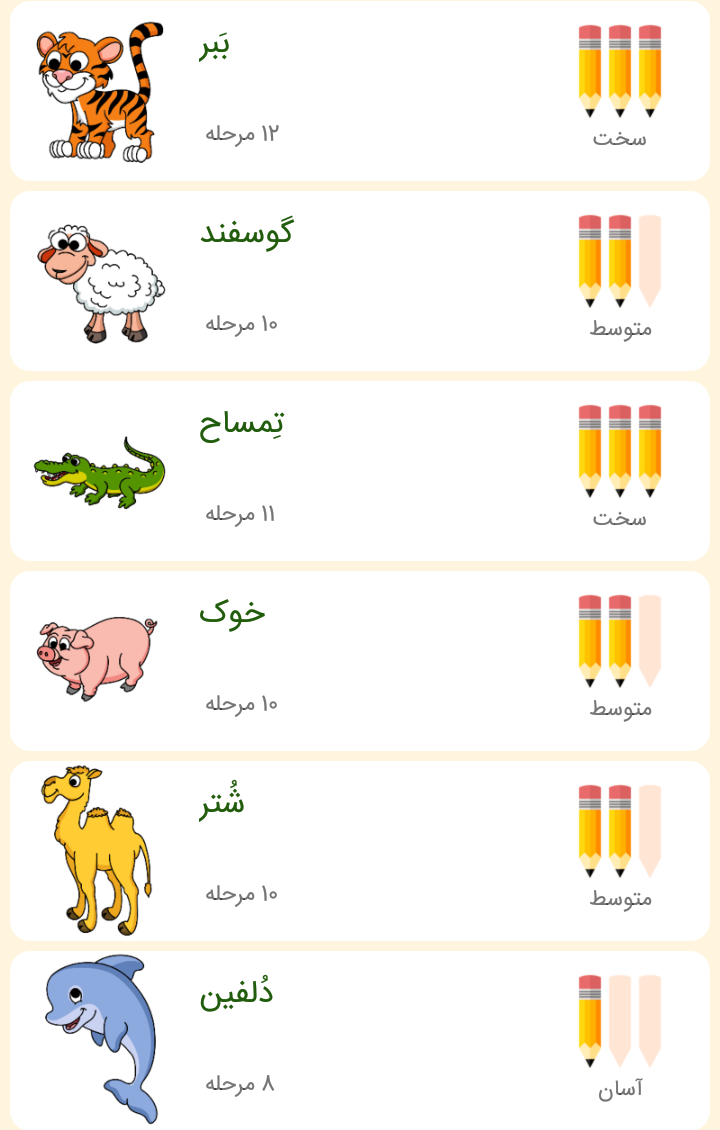Choose the pig (خوک) drawing lesson

(360, 661)
